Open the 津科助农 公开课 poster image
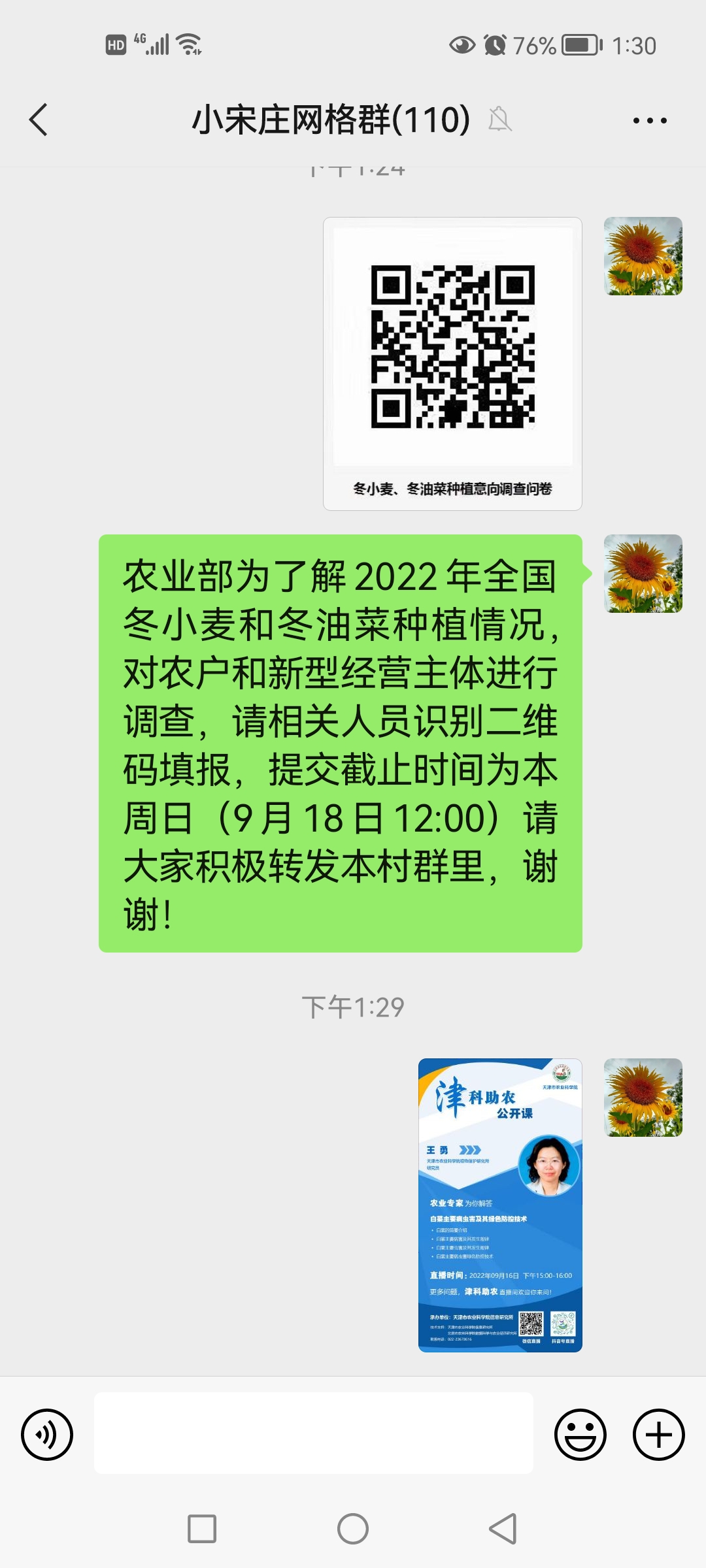 click(x=500, y=1205)
